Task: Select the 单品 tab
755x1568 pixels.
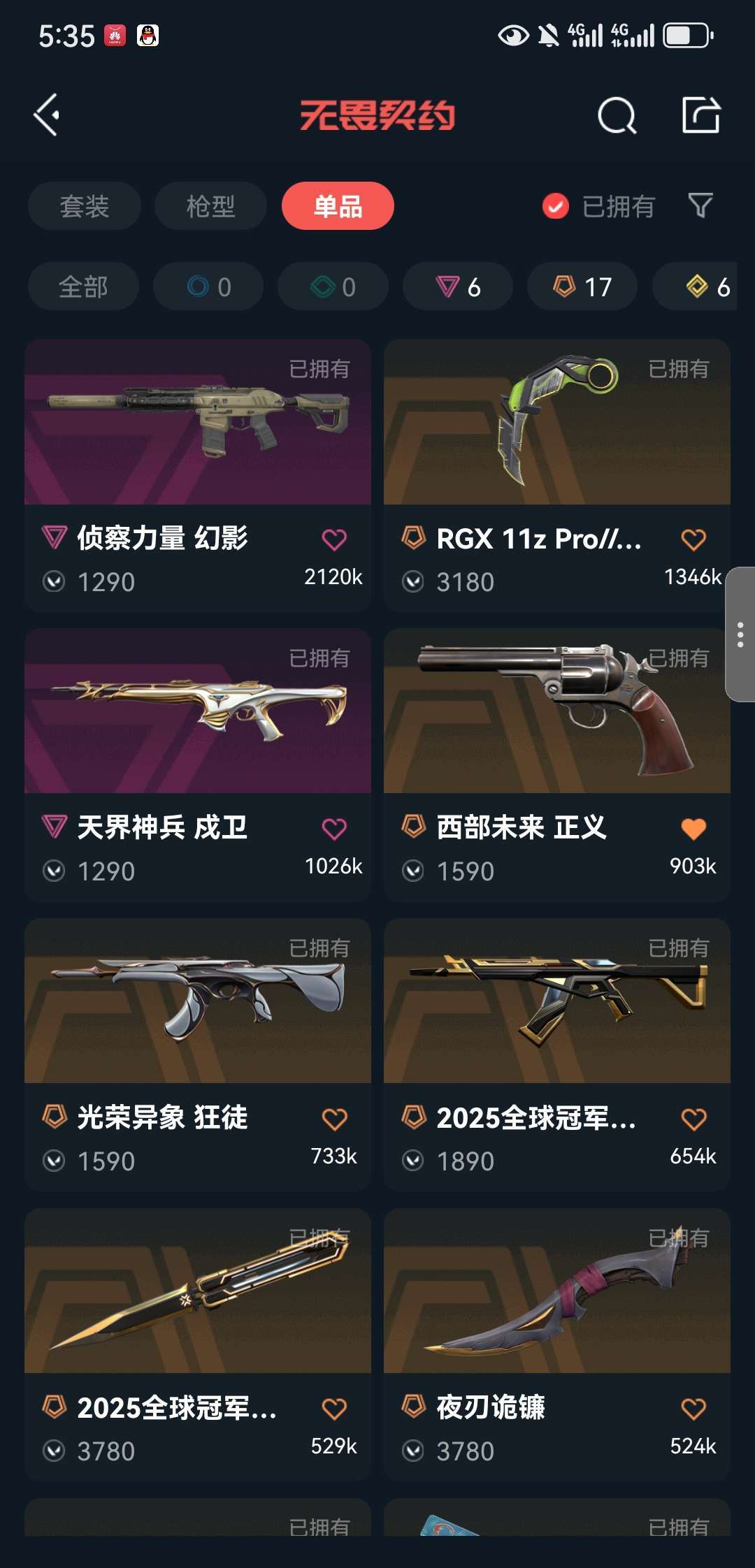Action: click(338, 206)
